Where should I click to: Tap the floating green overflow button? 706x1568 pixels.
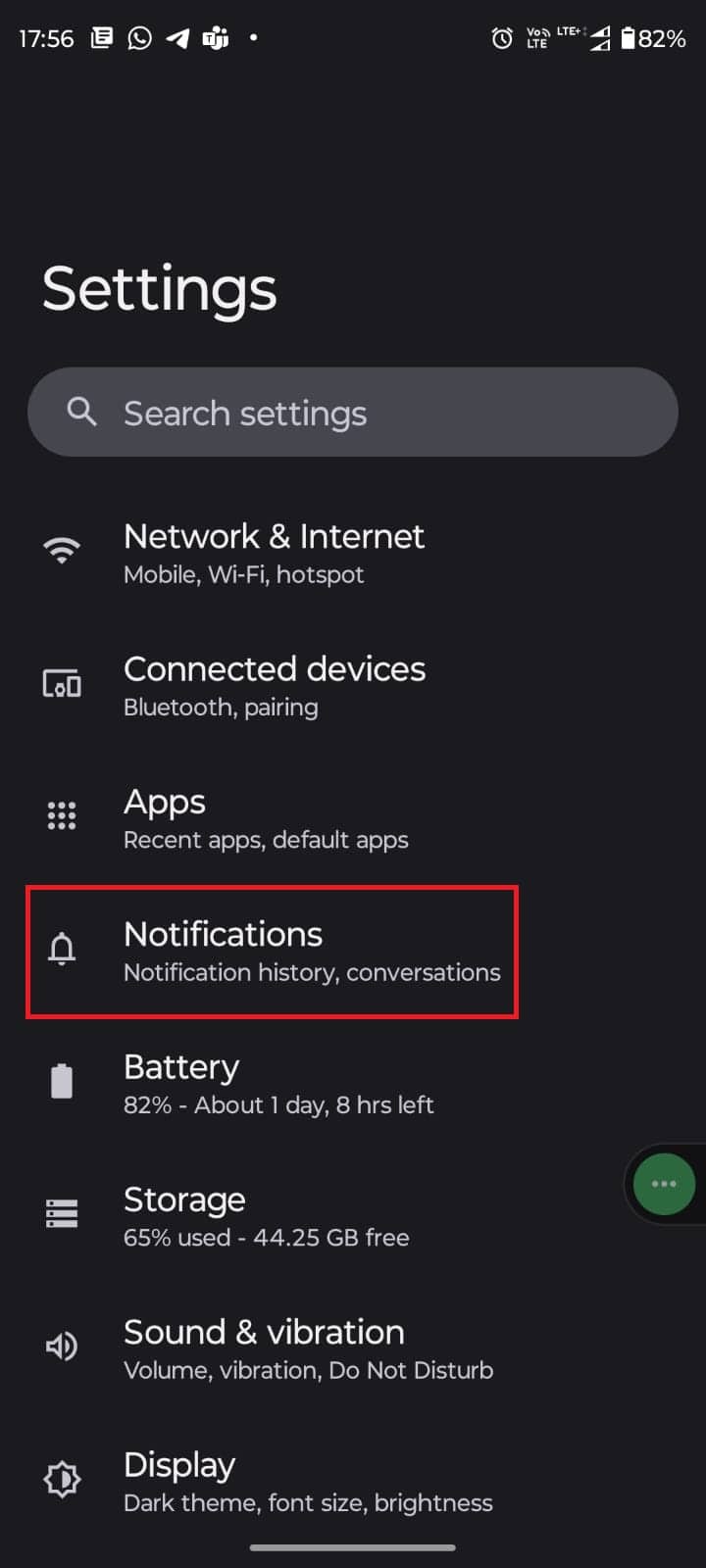tap(663, 1183)
